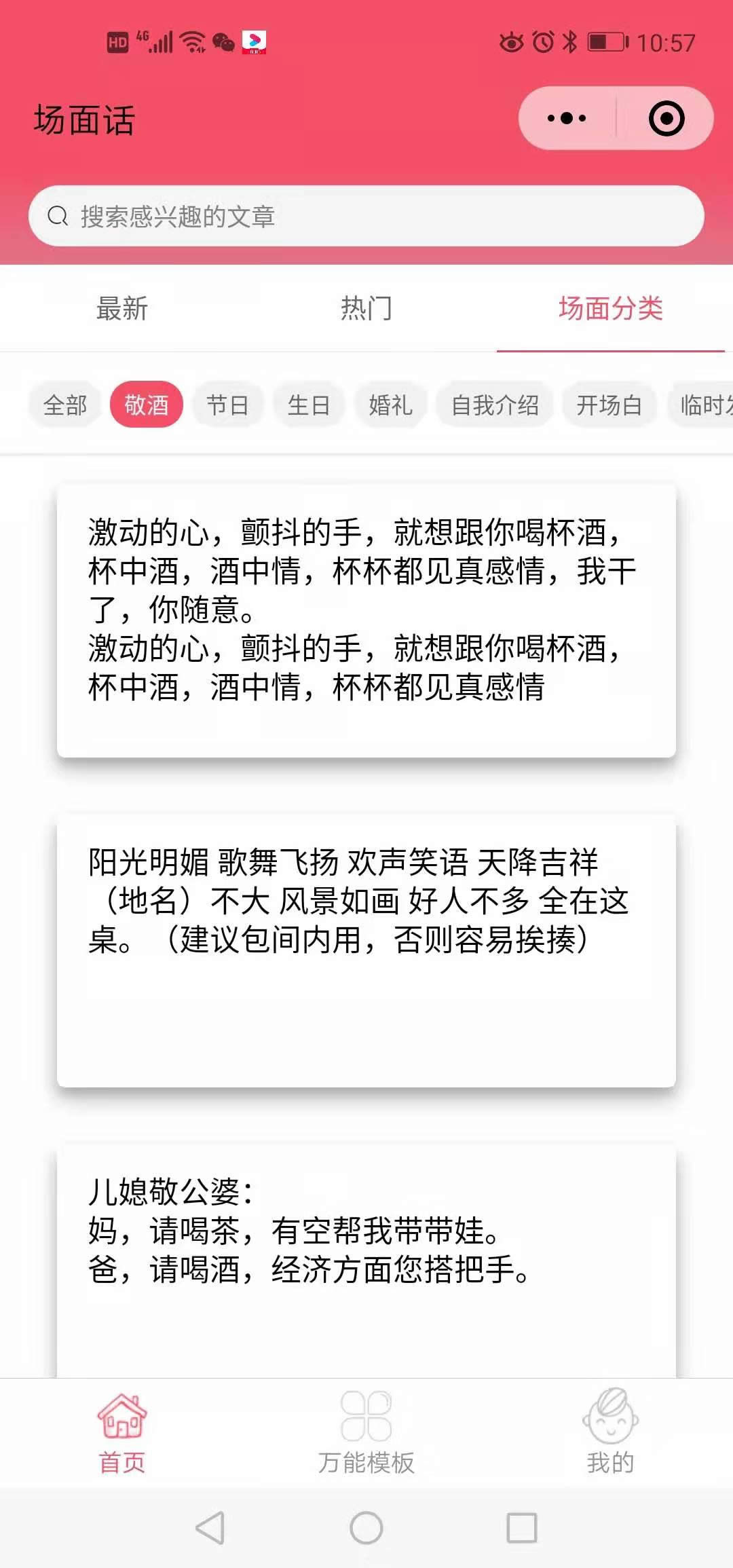
Task: Close the mini program via circle icon
Action: click(x=666, y=119)
